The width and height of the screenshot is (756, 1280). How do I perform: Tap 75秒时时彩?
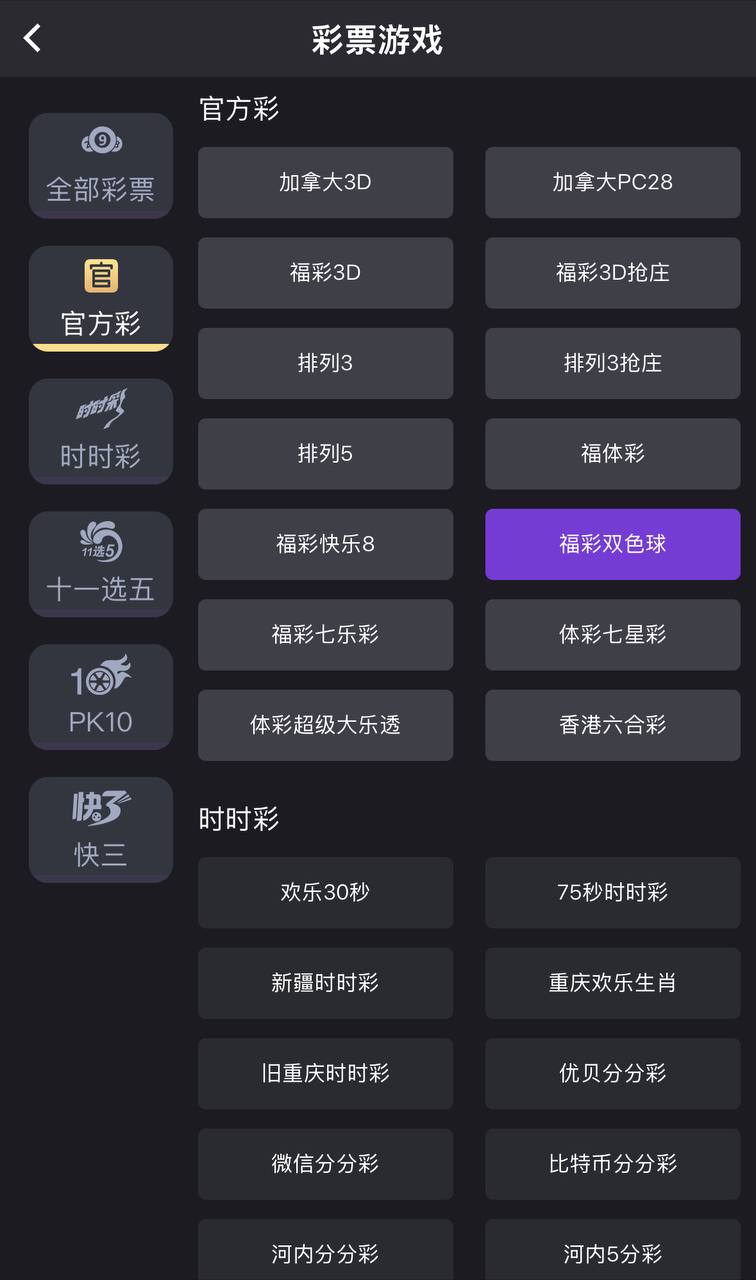pyautogui.click(x=612, y=892)
